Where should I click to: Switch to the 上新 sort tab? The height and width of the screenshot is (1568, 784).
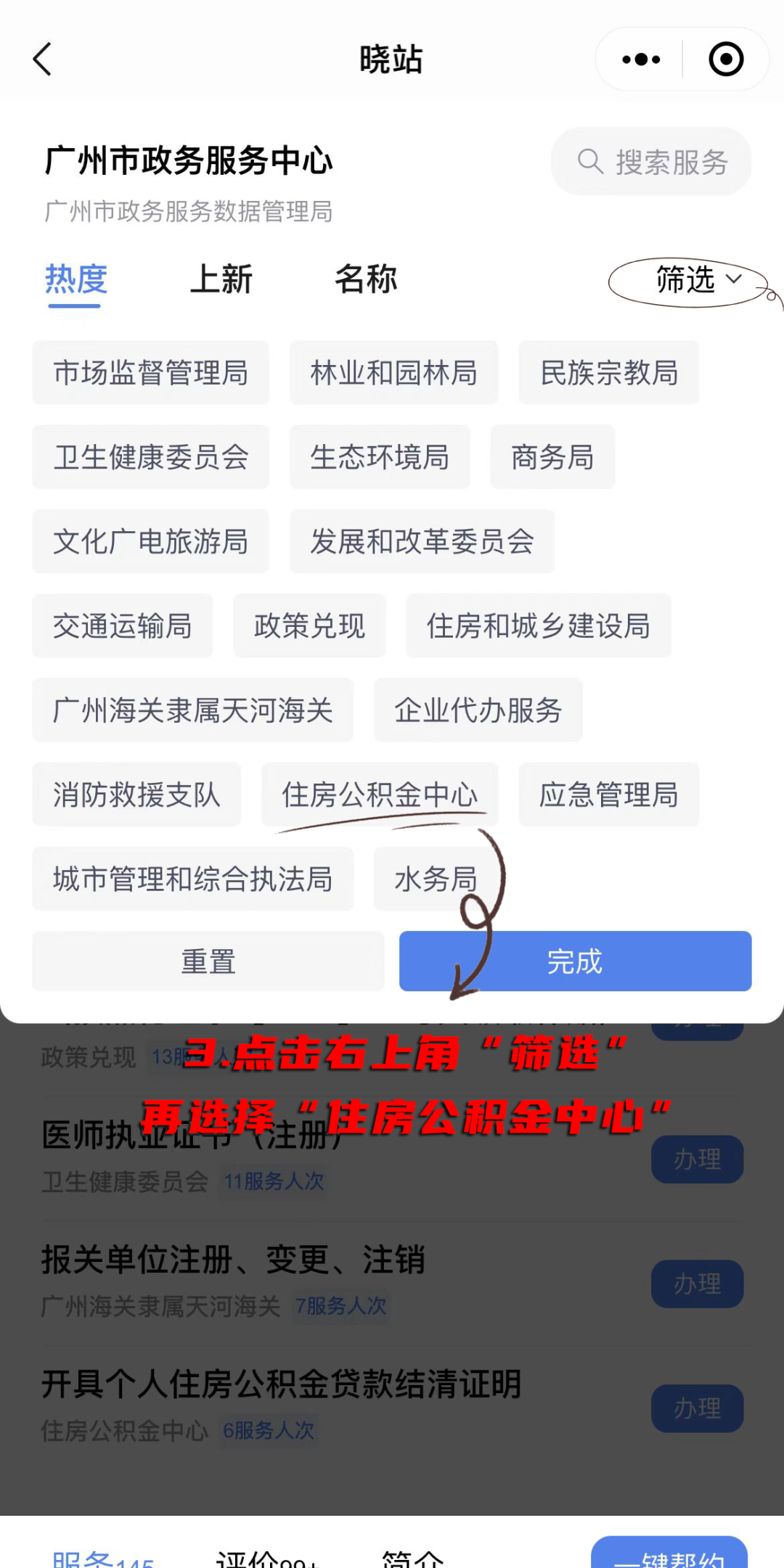[221, 279]
